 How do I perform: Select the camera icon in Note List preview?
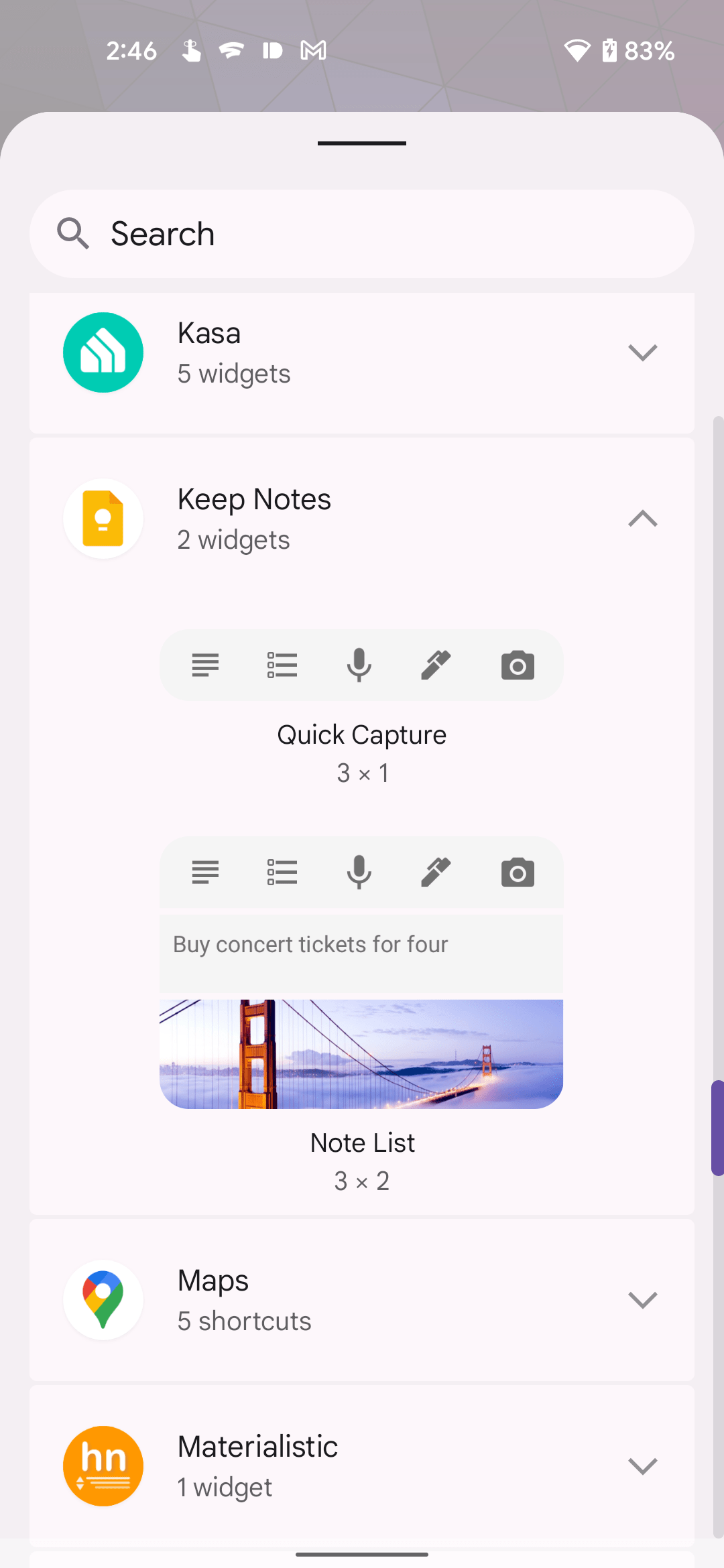[517, 872]
